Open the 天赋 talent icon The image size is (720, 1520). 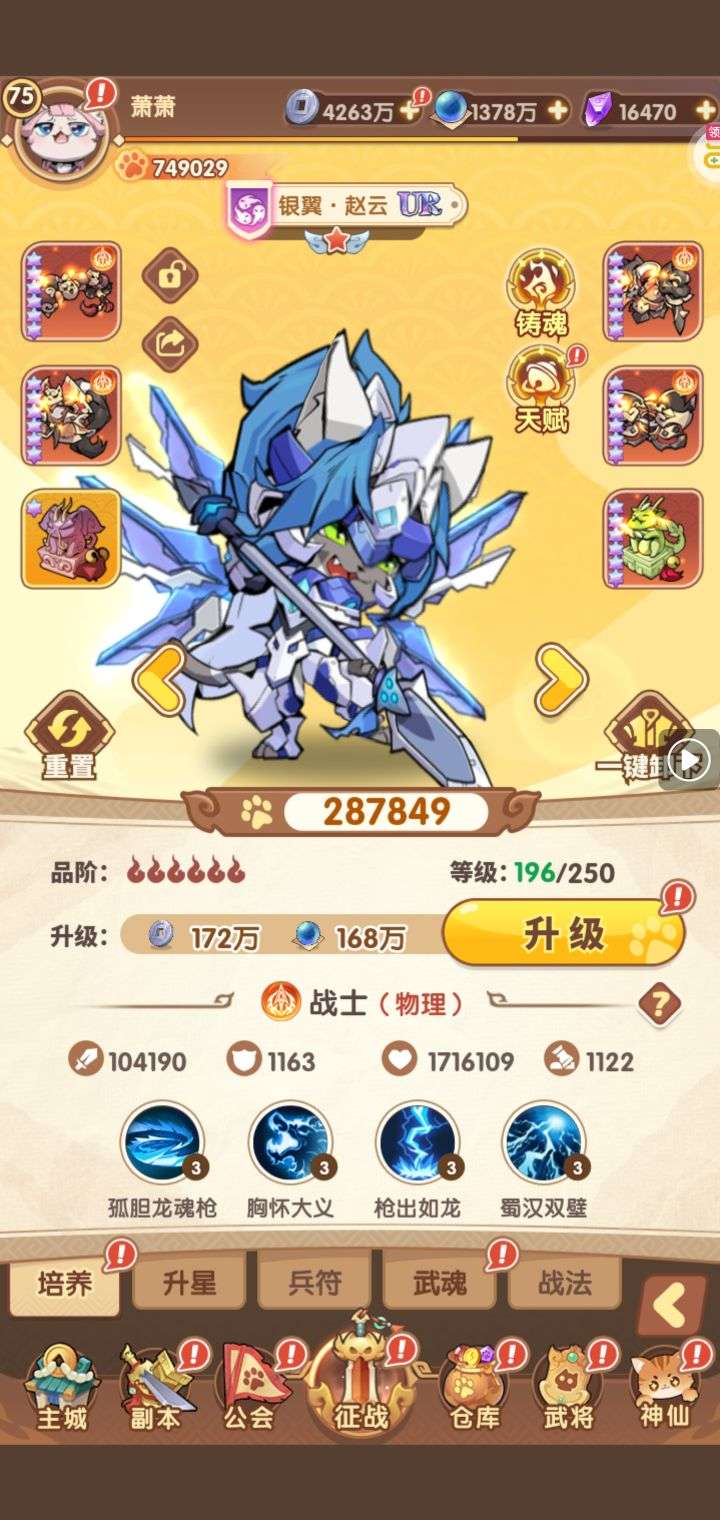(x=541, y=390)
